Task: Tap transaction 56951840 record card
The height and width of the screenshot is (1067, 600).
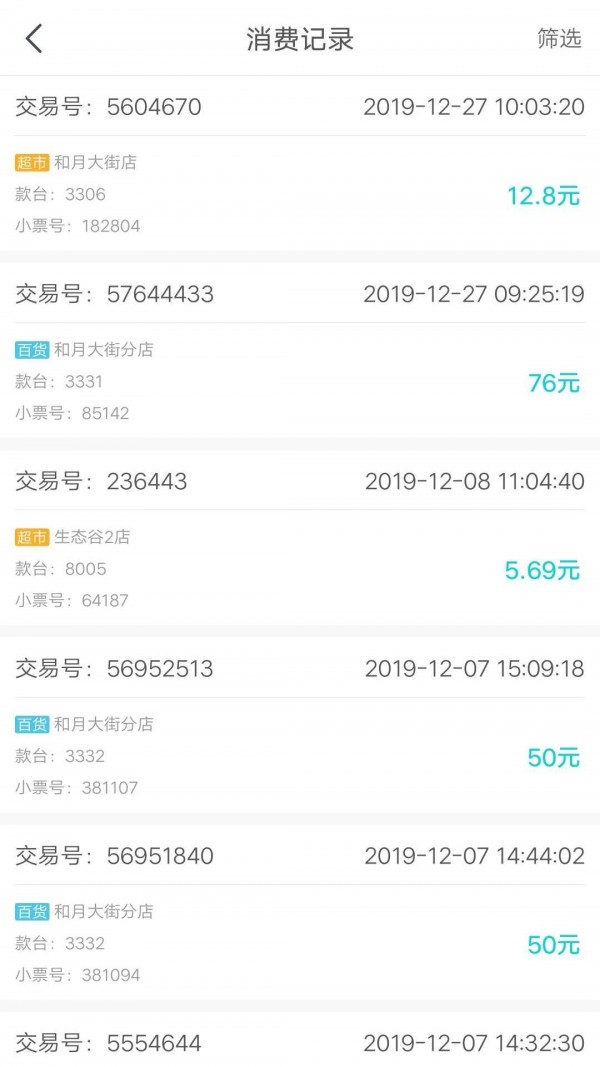Action: [300, 914]
